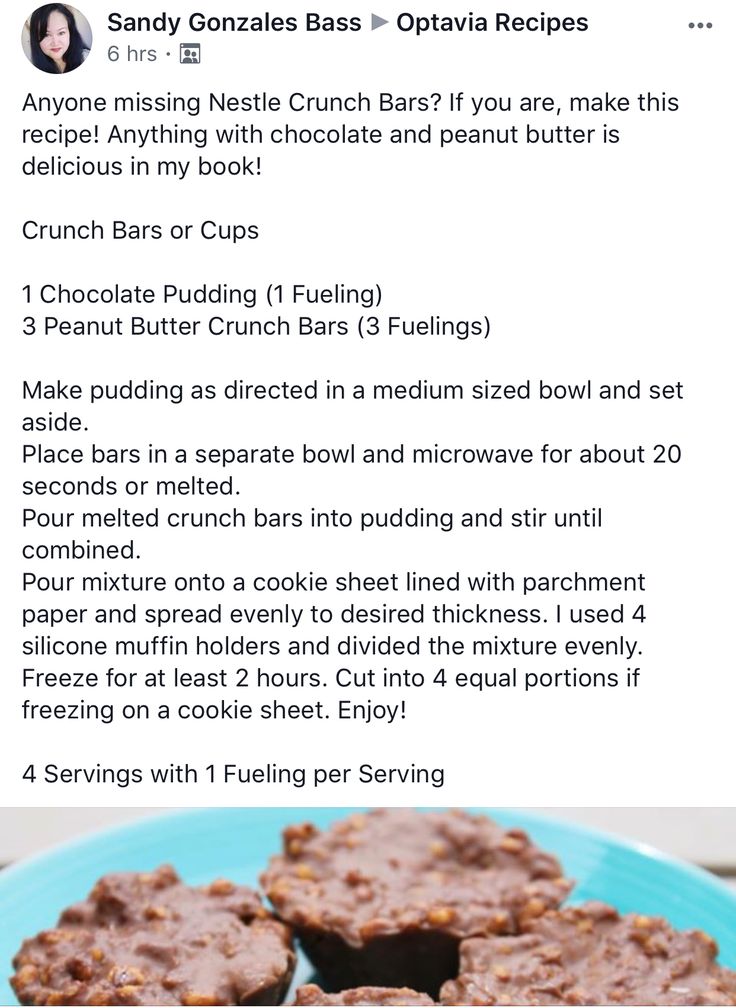The image size is (736, 1008).
Task: Open Sandy Gonzales Bass's profile name link
Action: tap(234, 22)
